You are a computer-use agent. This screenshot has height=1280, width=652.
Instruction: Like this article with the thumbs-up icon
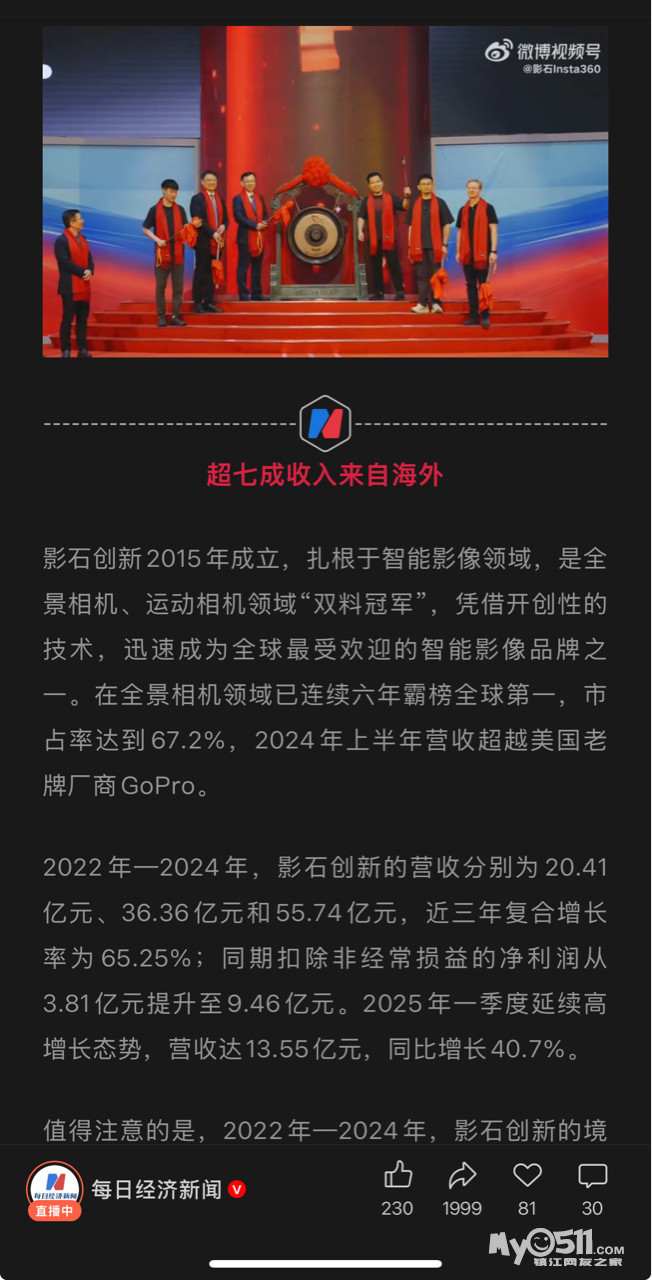[397, 1176]
